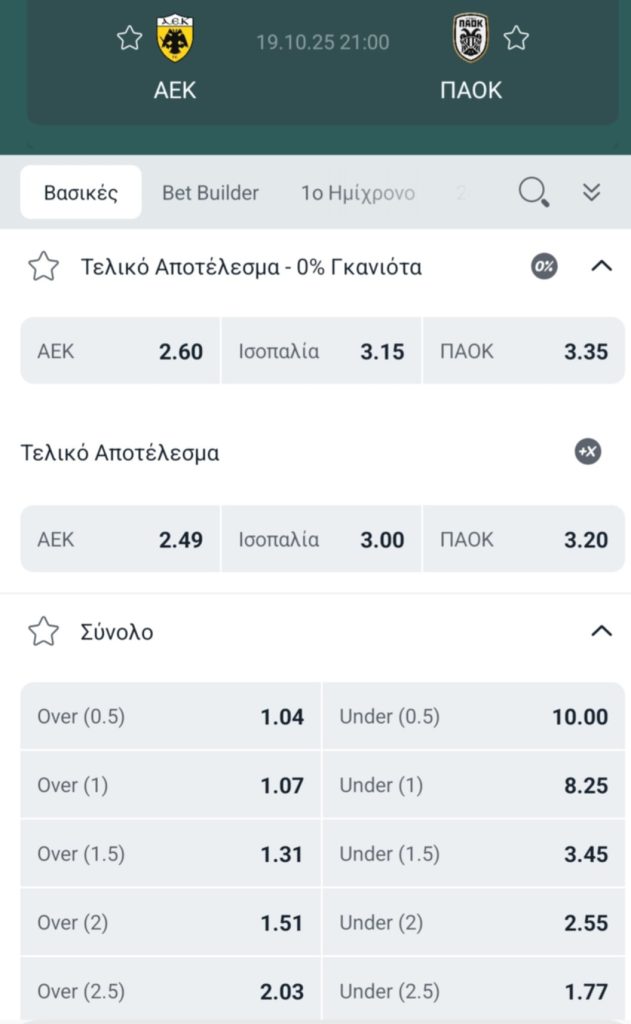Collapse the 0% Γκανιότα market section

coord(601,267)
